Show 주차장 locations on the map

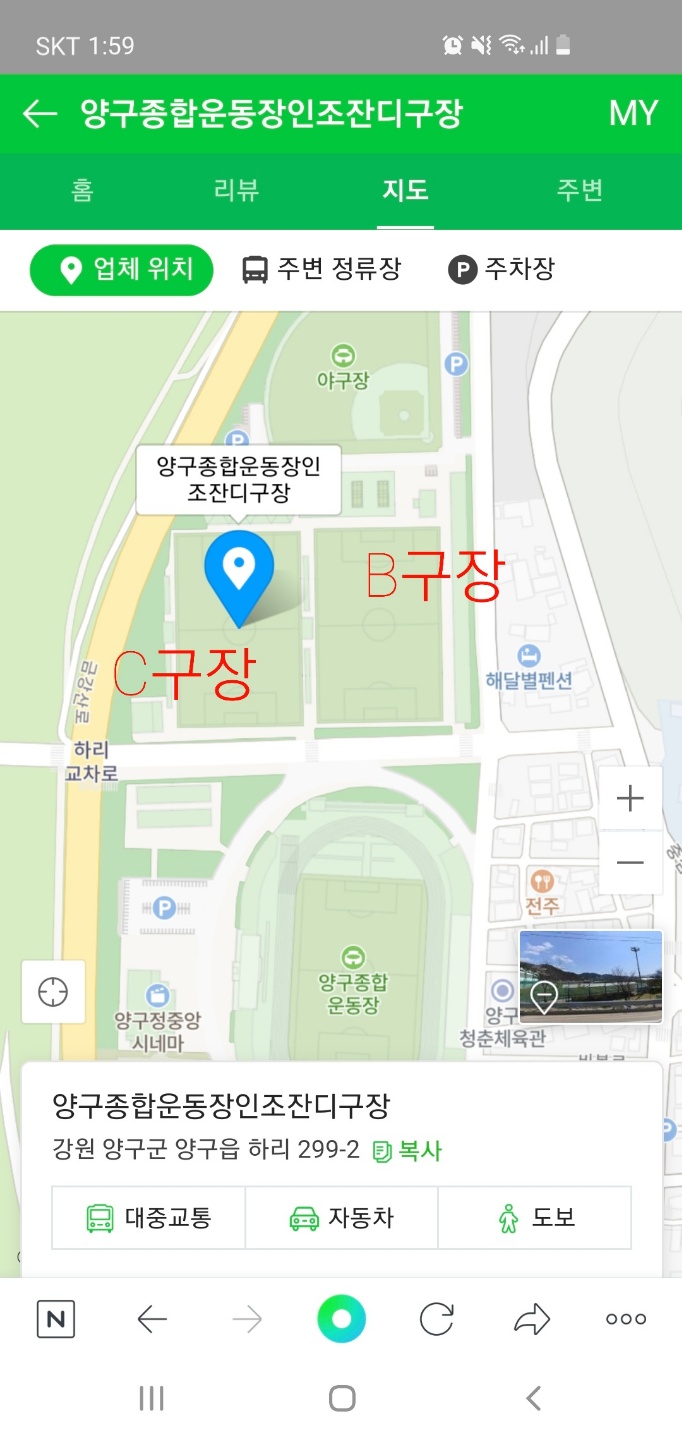pos(502,269)
